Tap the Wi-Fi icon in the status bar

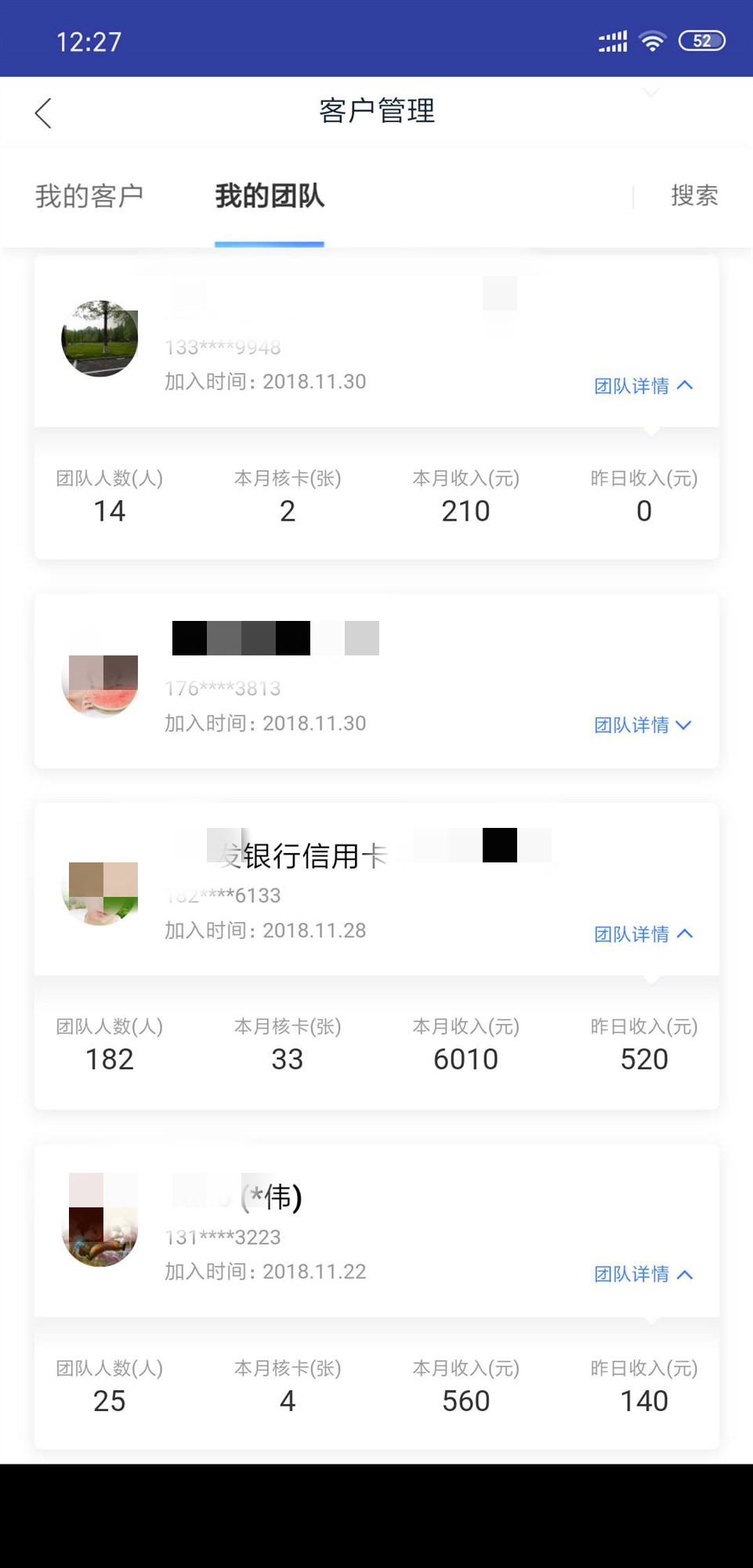click(653, 40)
